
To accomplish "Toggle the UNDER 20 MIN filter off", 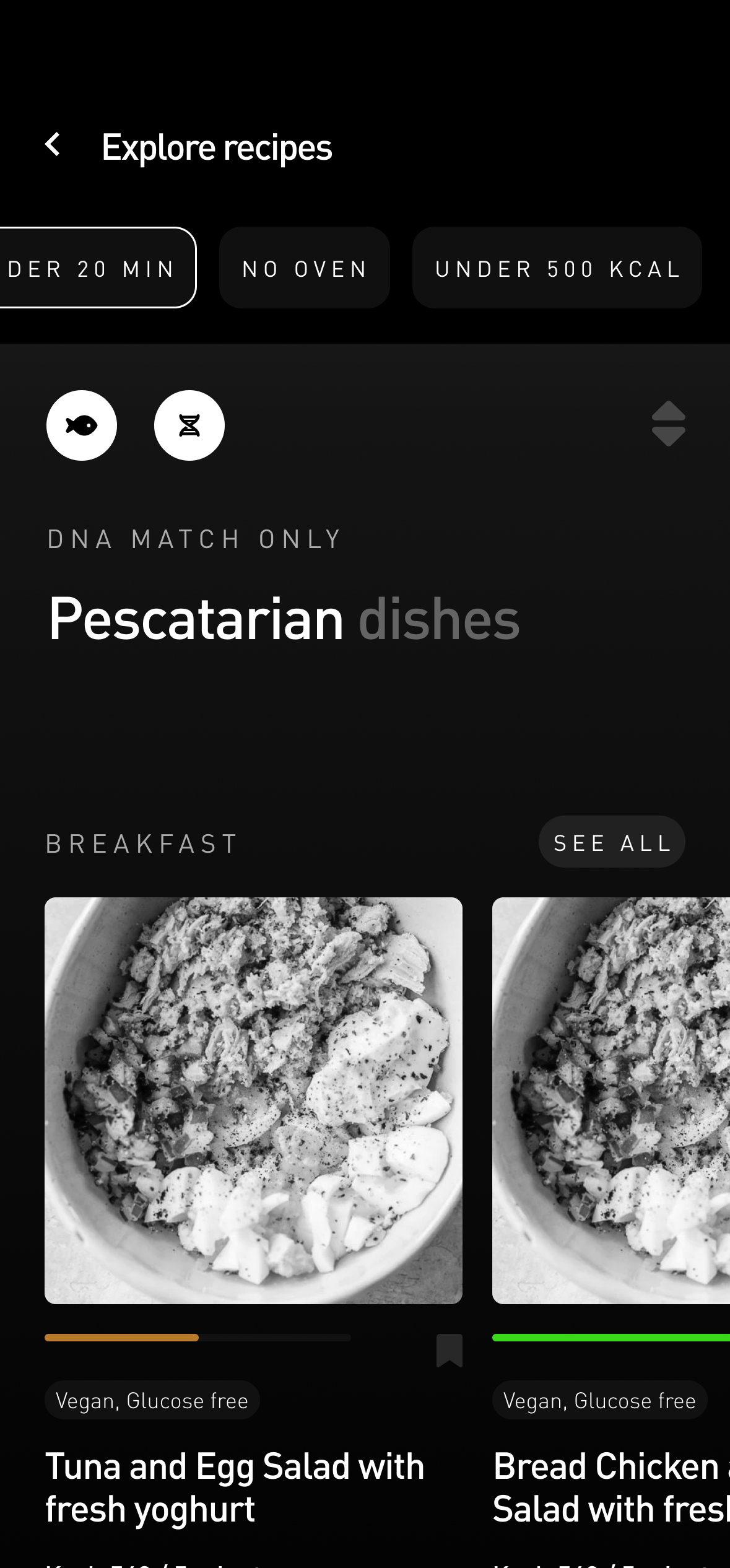I will [96, 267].
